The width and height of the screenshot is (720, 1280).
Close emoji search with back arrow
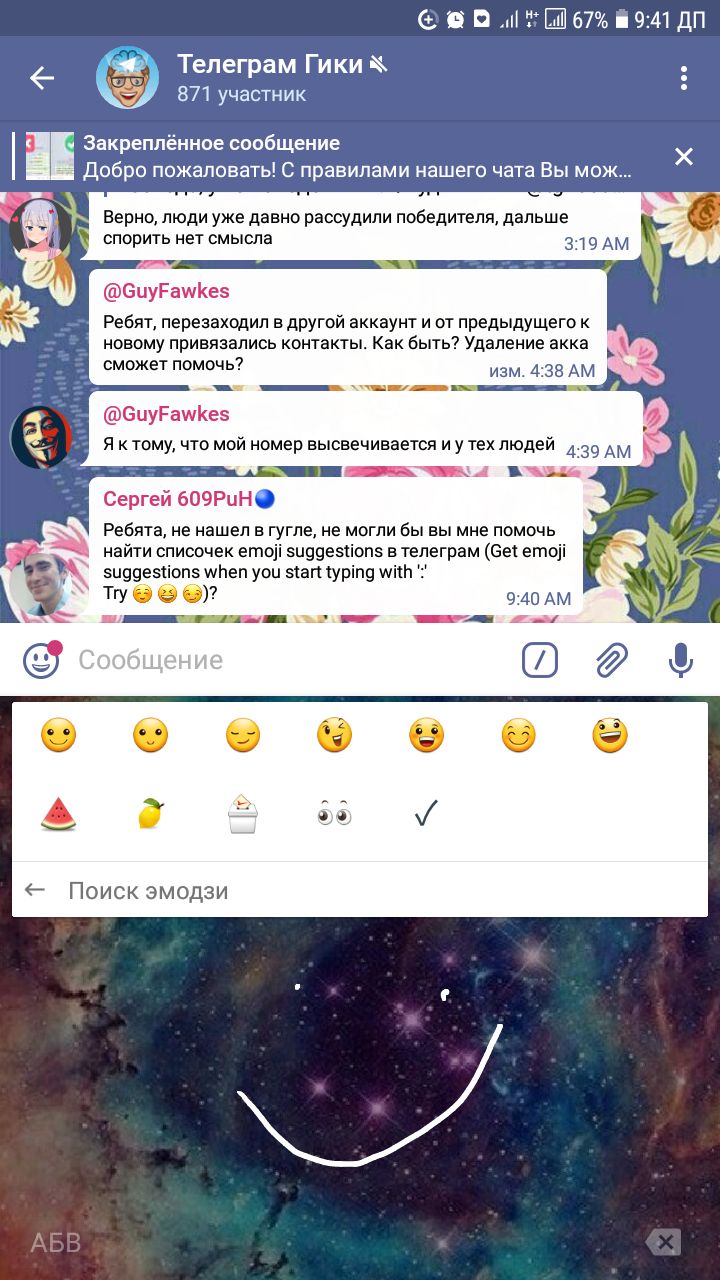36,890
